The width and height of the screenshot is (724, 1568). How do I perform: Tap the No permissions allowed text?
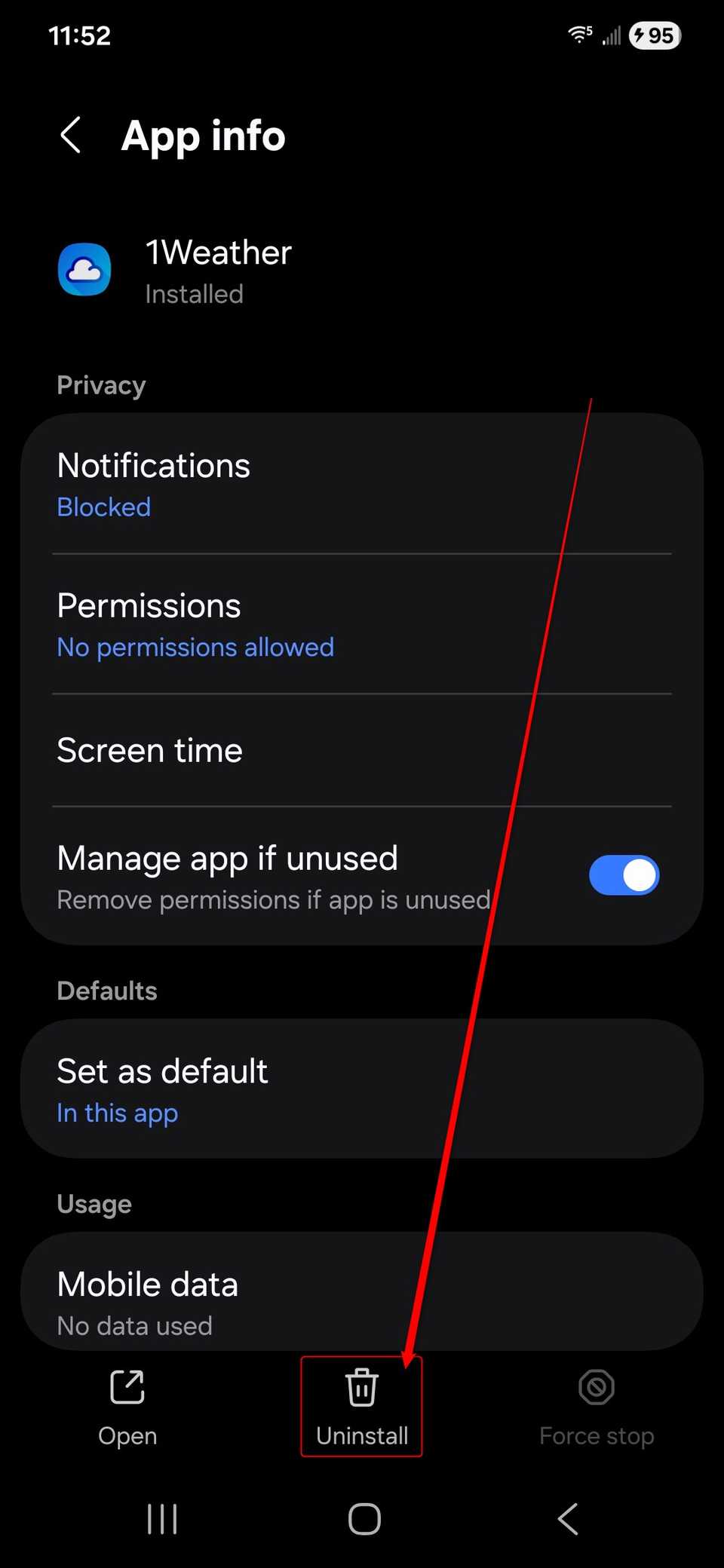tap(195, 647)
